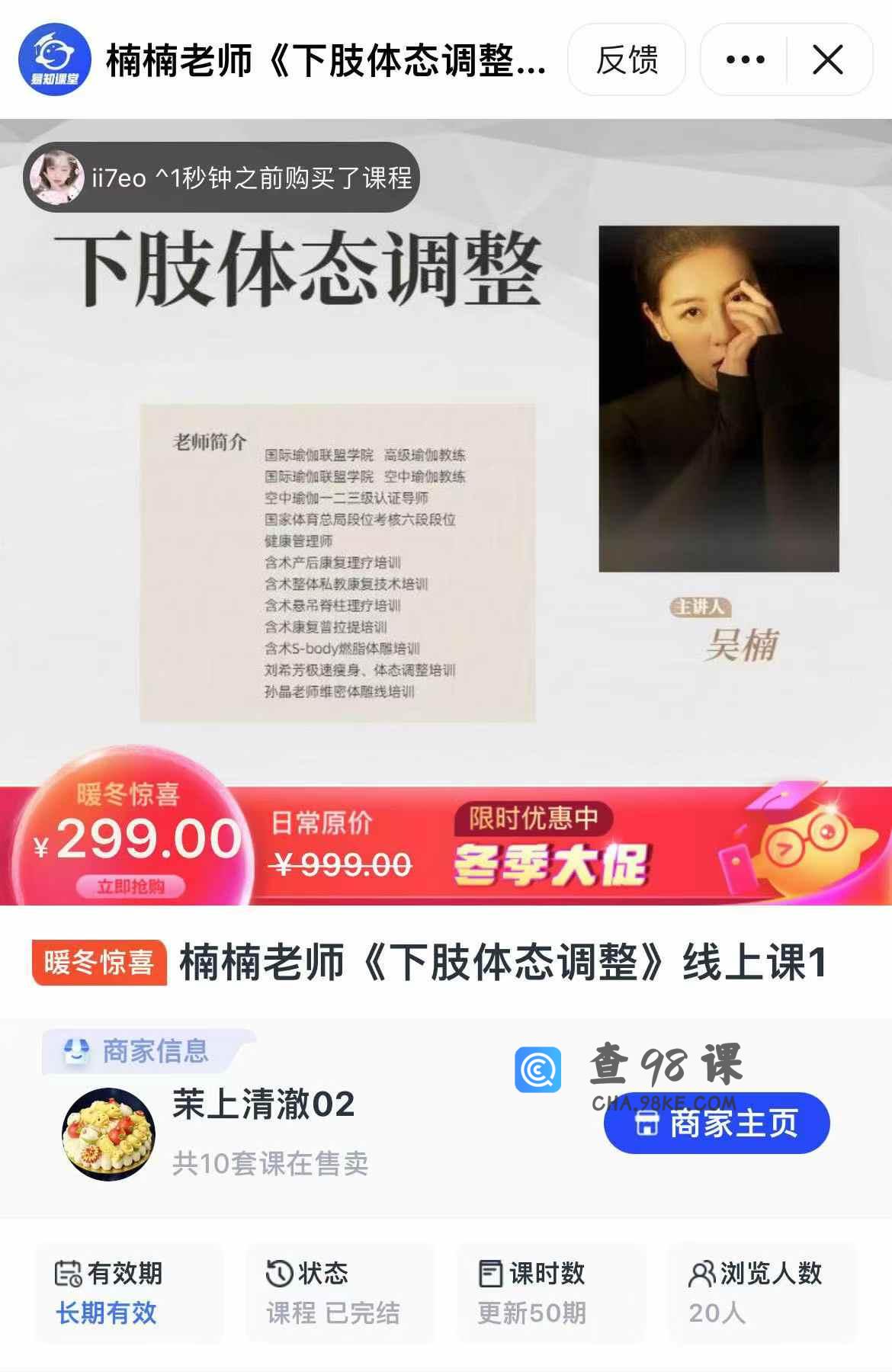Tap 立即抢购 to buy at ¥299
This screenshot has height=1372, width=892.
(130, 886)
